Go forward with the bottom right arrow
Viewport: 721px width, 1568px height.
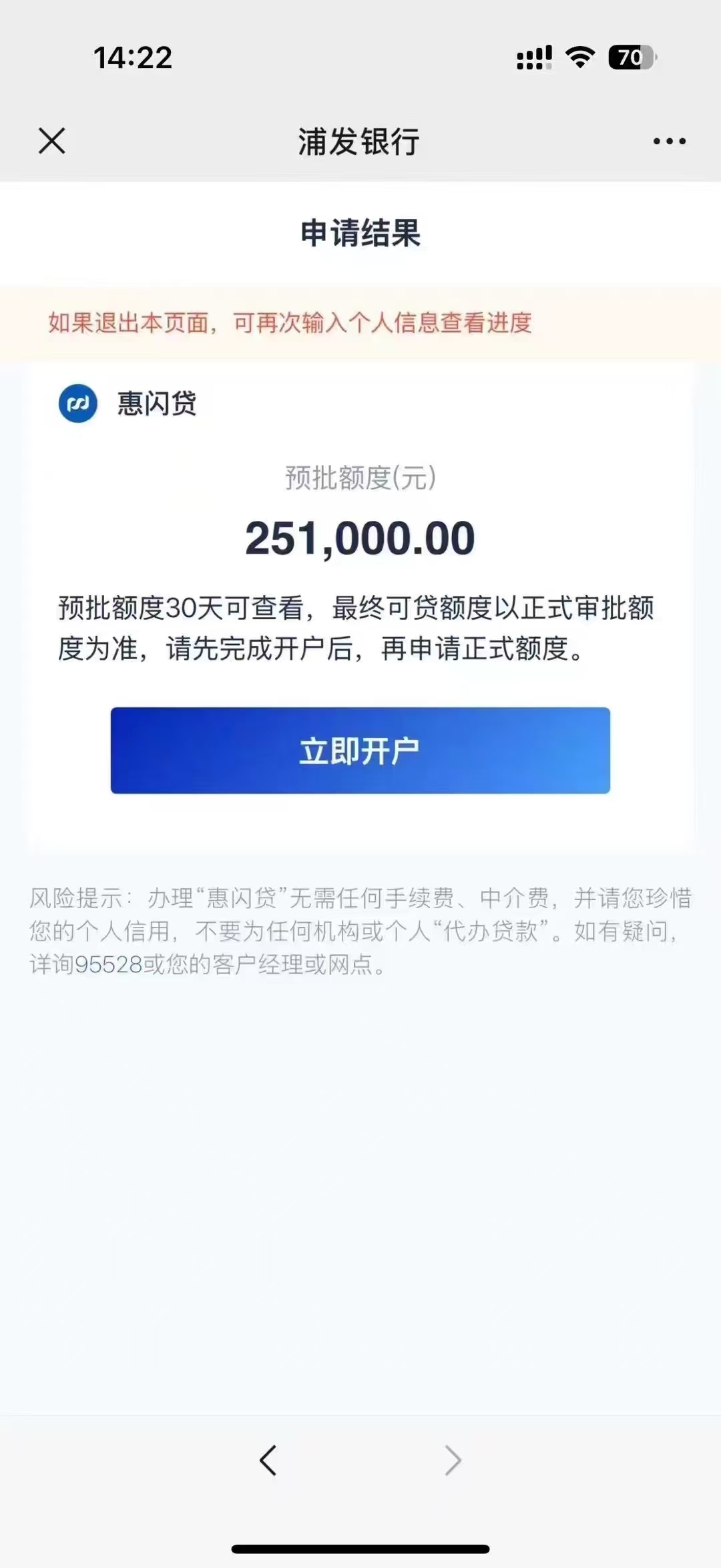tap(453, 1460)
